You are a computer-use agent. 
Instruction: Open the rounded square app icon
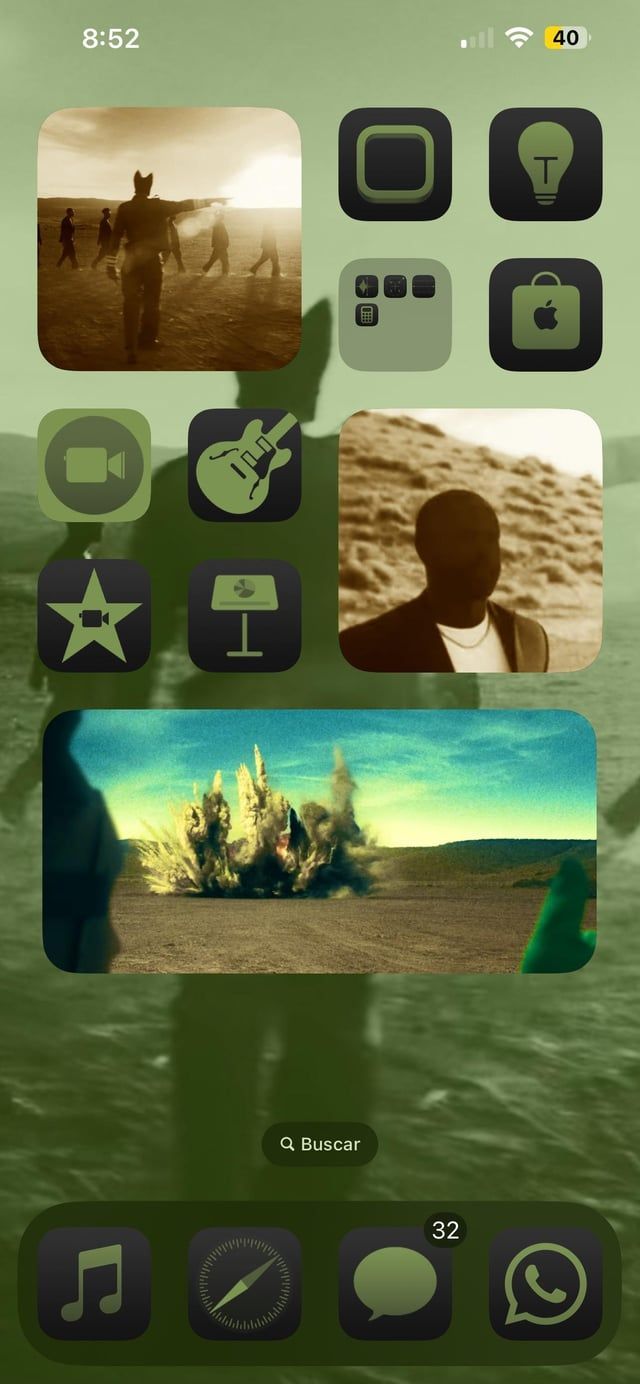click(395, 164)
